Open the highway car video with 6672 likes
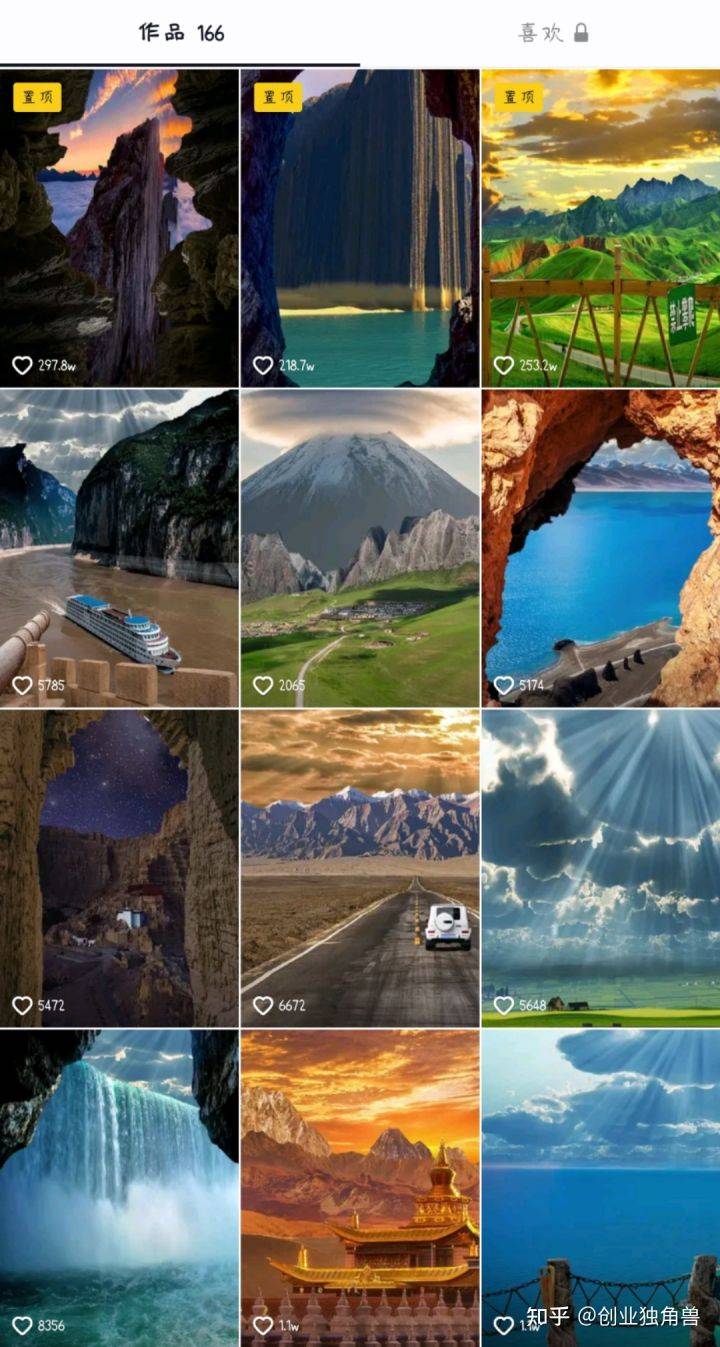The image size is (720, 1347). coord(360,868)
